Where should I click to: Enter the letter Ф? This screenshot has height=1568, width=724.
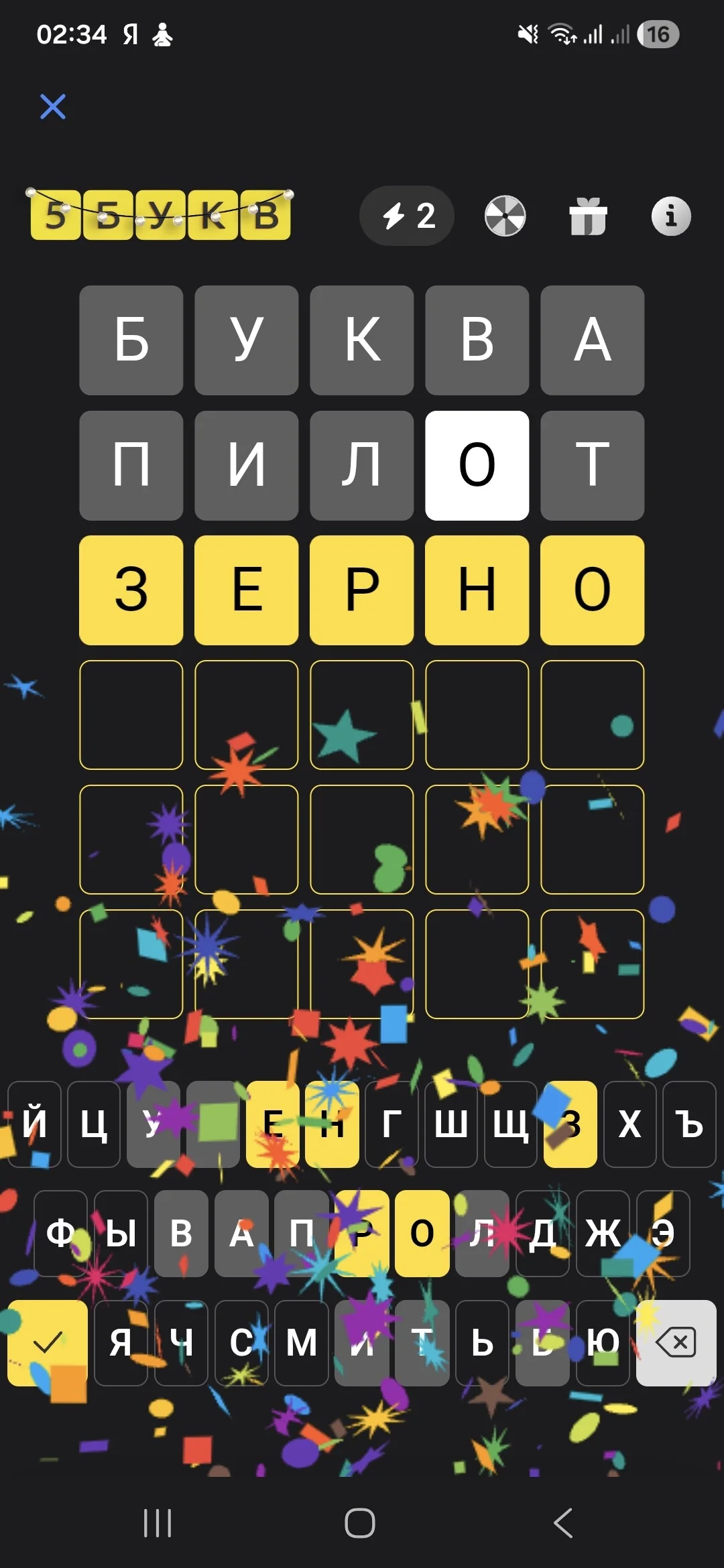tap(60, 1233)
